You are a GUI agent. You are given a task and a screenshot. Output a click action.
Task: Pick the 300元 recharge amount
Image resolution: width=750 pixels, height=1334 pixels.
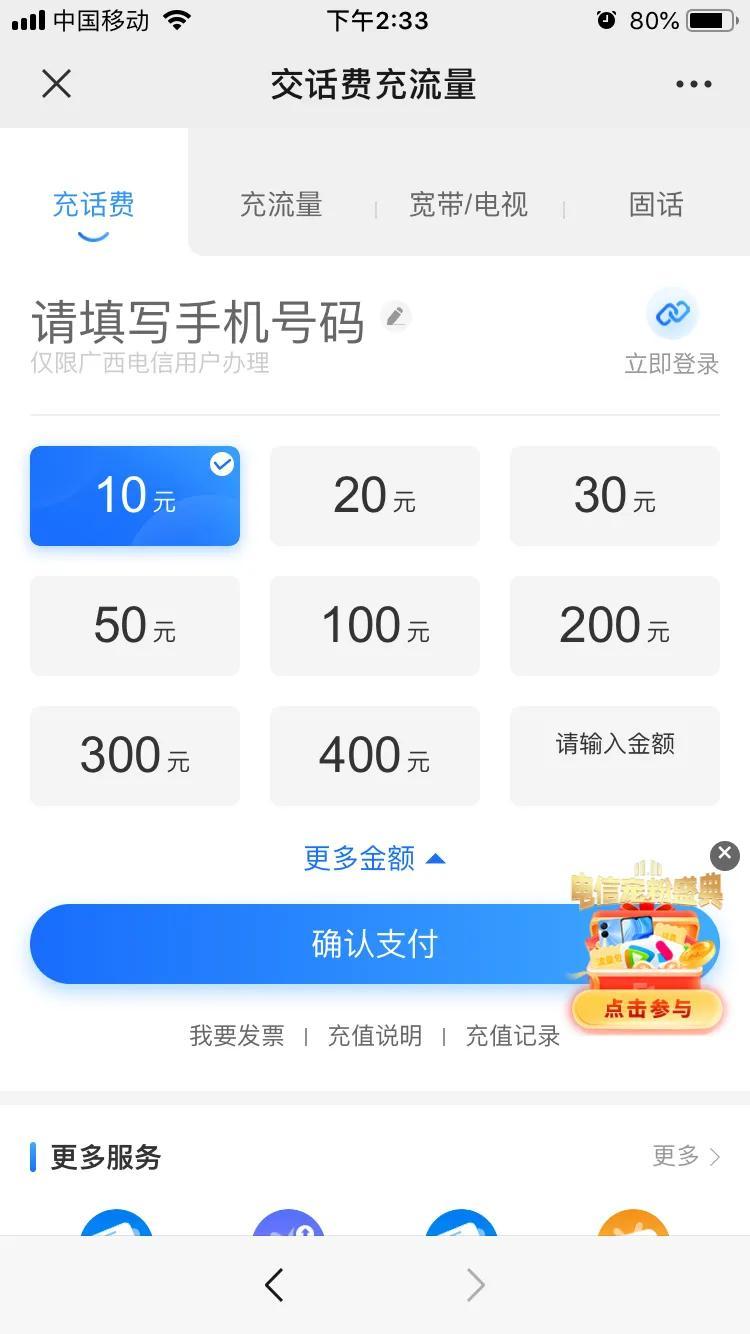click(x=135, y=756)
